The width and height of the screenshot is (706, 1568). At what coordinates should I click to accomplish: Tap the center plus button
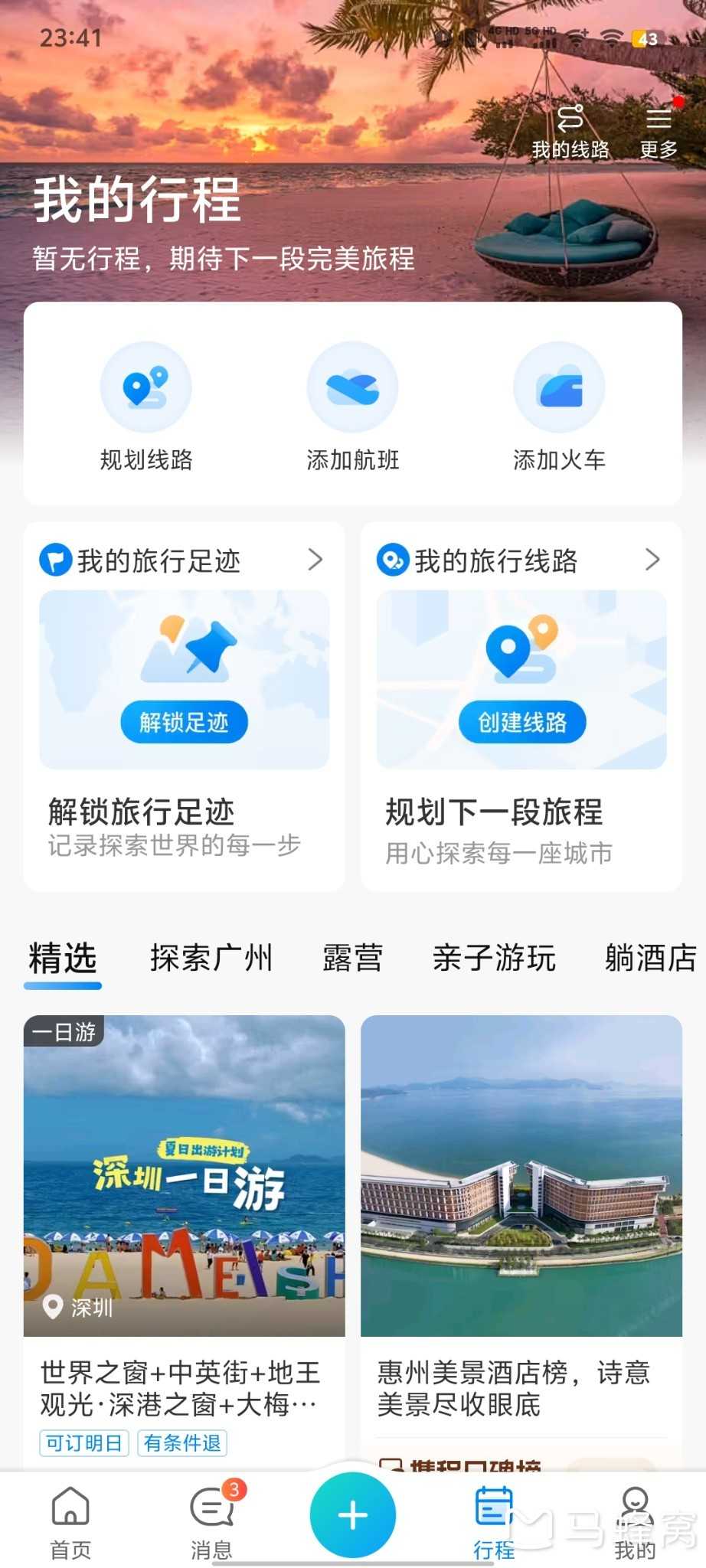click(353, 1515)
